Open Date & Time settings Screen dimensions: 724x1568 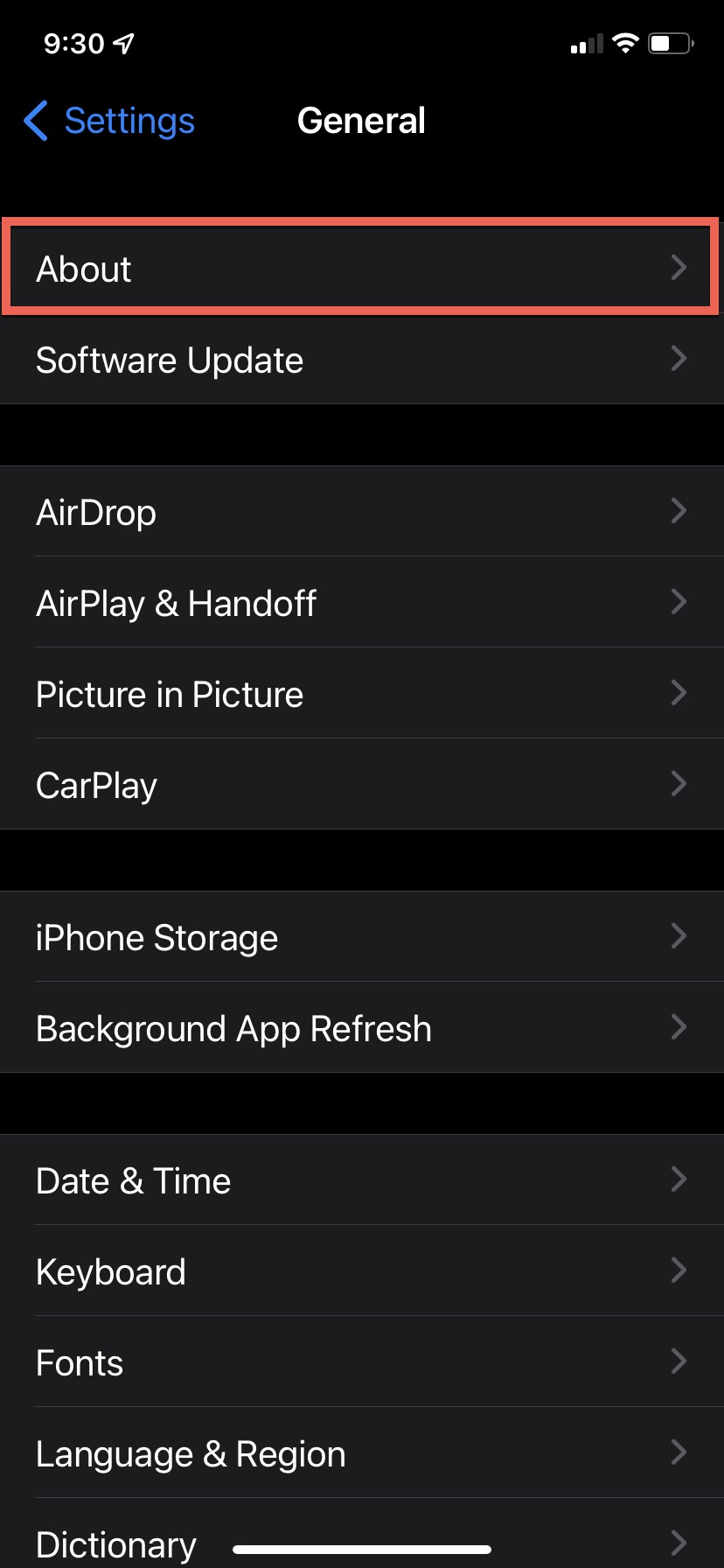(x=361, y=1180)
